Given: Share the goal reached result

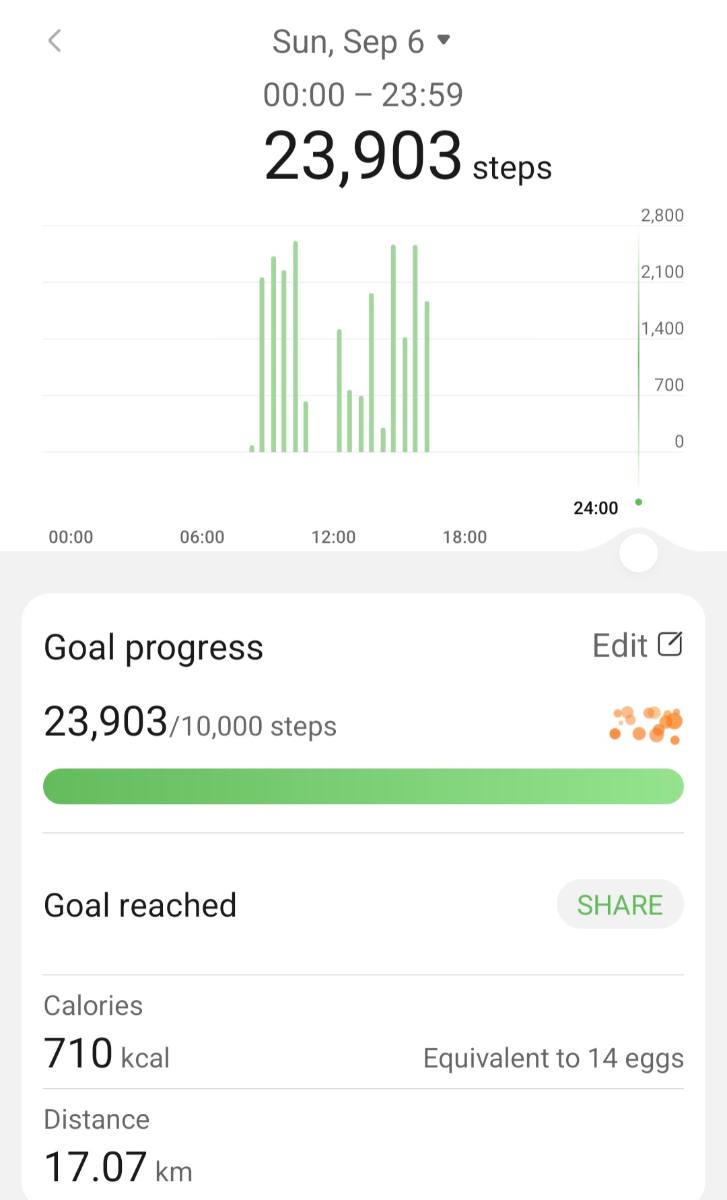Looking at the screenshot, I should pos(620,905).
